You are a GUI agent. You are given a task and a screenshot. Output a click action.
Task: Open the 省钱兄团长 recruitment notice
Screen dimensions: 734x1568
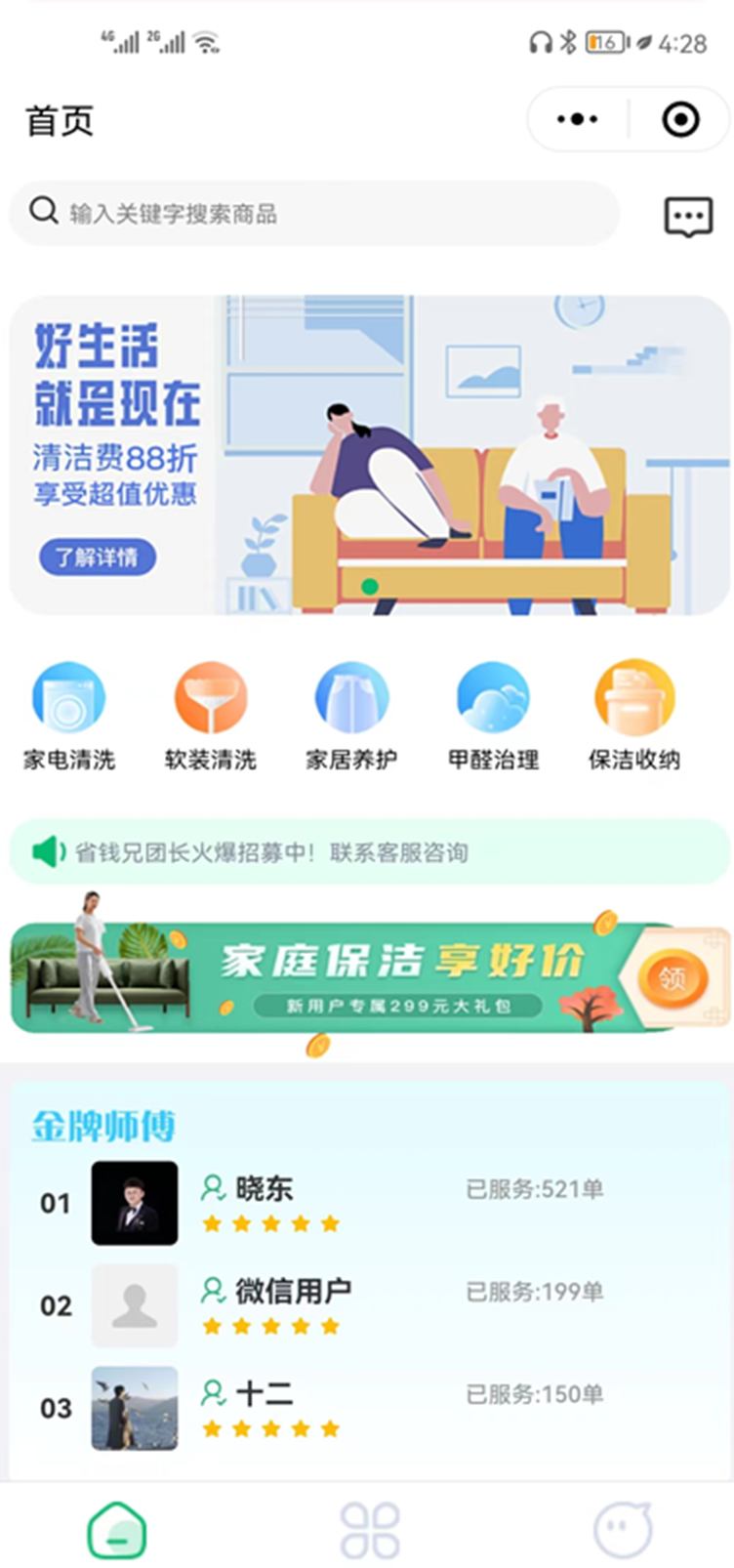pyautogui.click(x=369, y=852)
